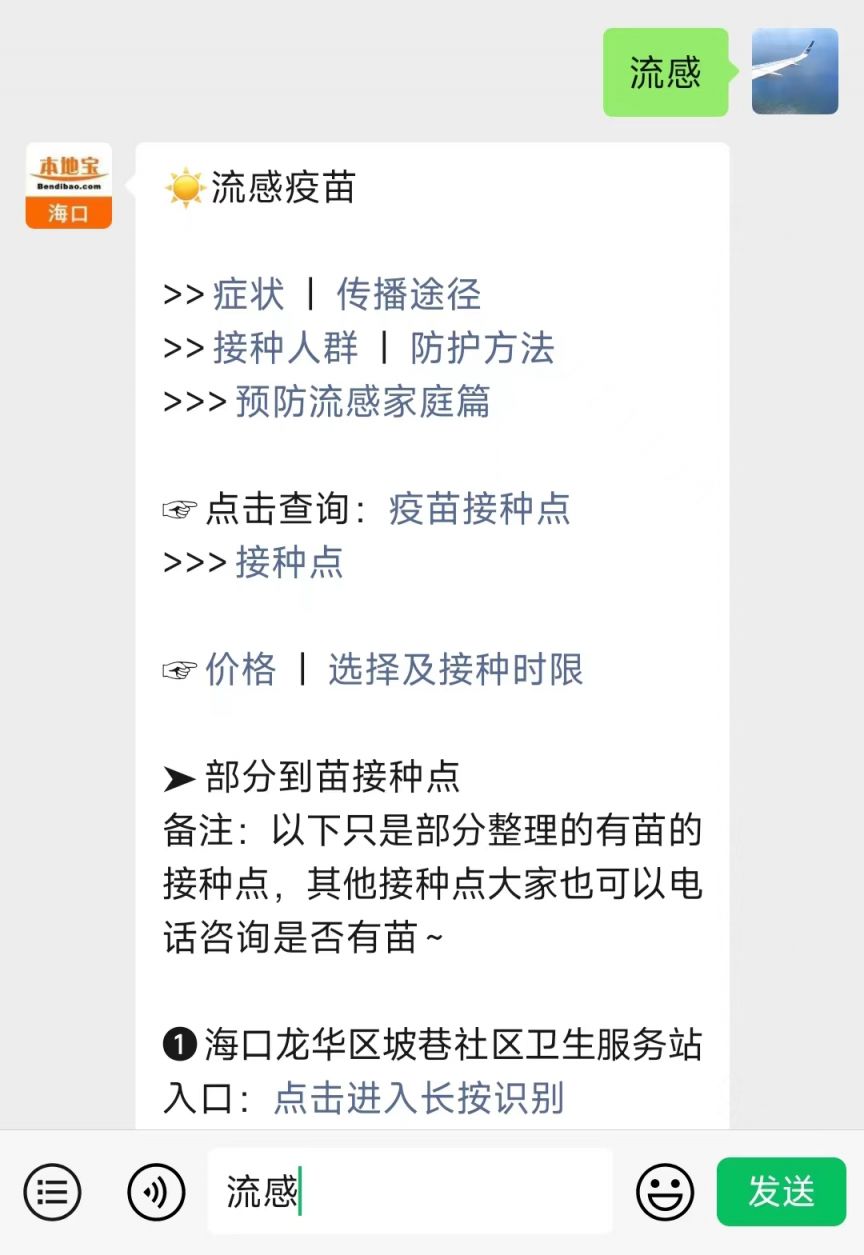Open the 疫苗接种点 query link
This screenshot has width=864, height=1255.
(x=479, y=509)
